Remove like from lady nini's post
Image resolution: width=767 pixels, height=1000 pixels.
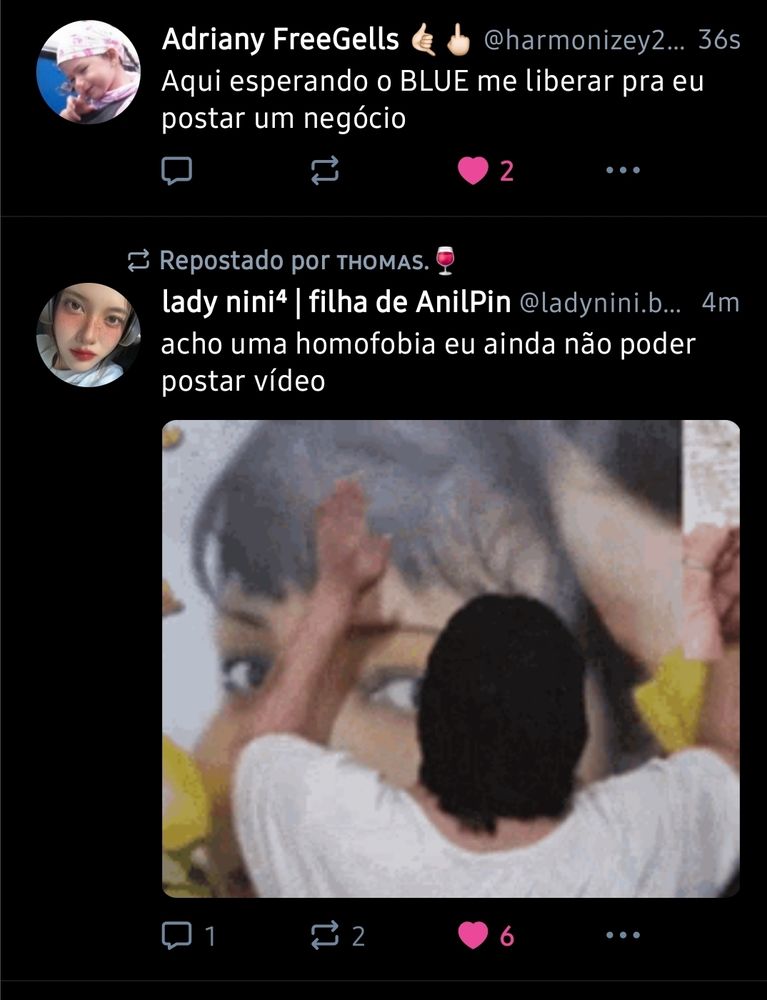tap(472, 936)
